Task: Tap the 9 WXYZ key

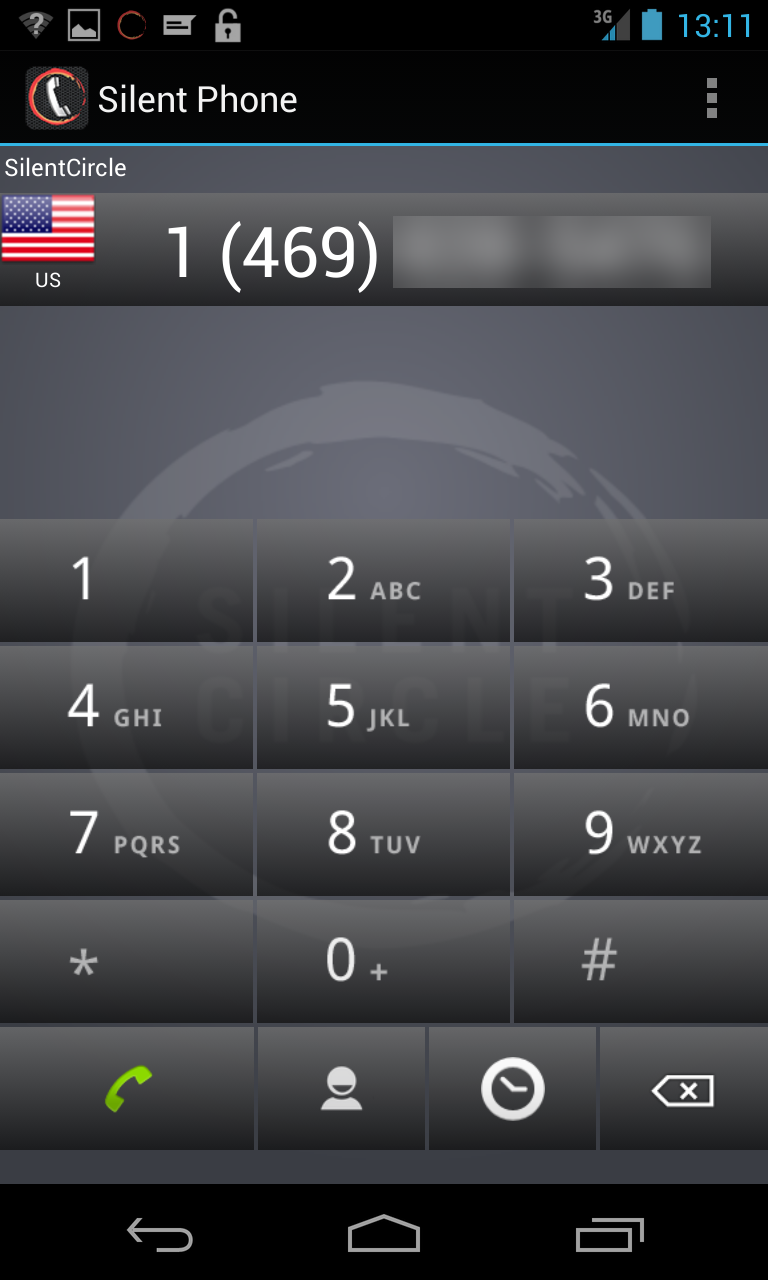Action: (641, 834)
